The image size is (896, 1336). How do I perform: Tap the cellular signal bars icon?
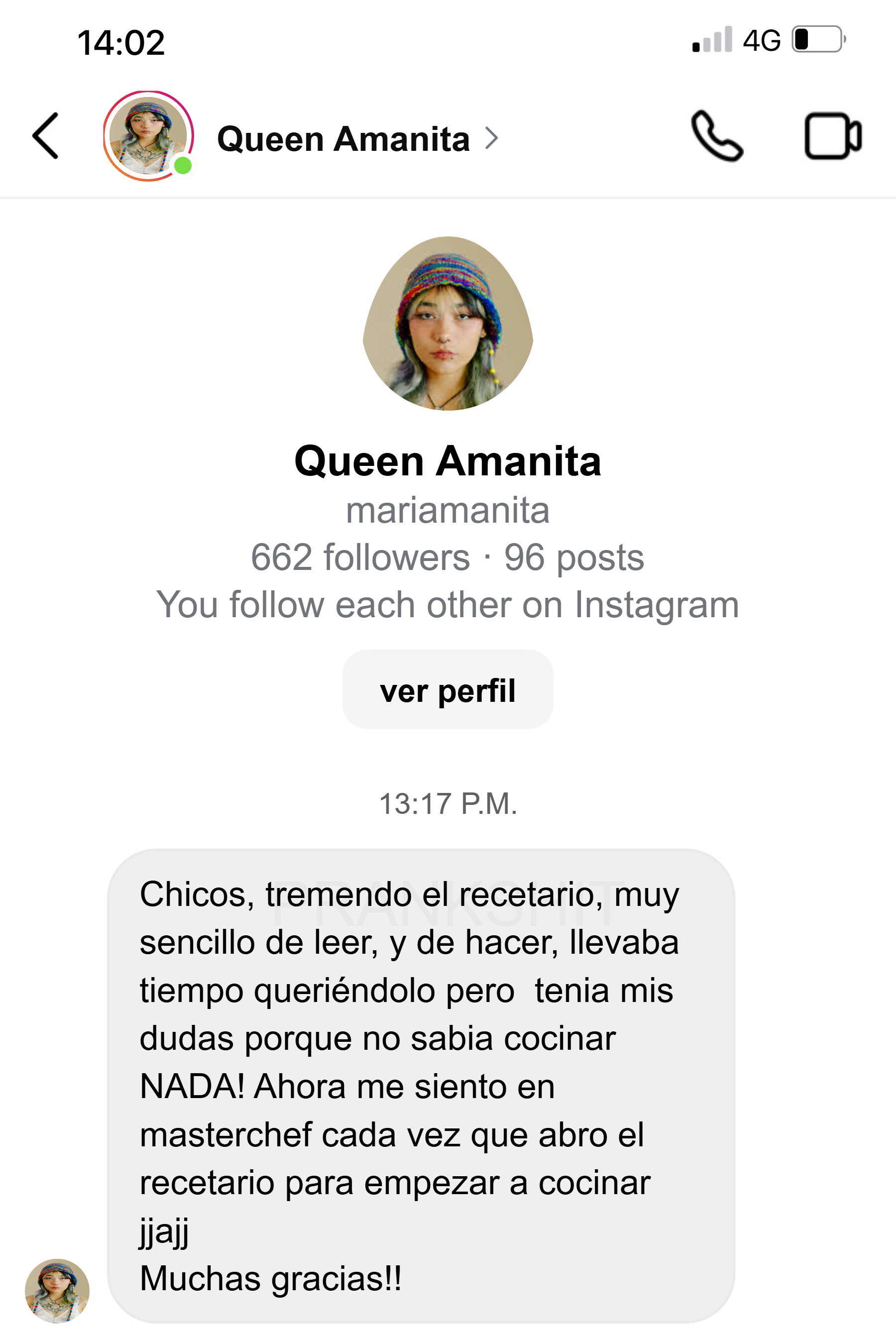[x=710, y=39]
